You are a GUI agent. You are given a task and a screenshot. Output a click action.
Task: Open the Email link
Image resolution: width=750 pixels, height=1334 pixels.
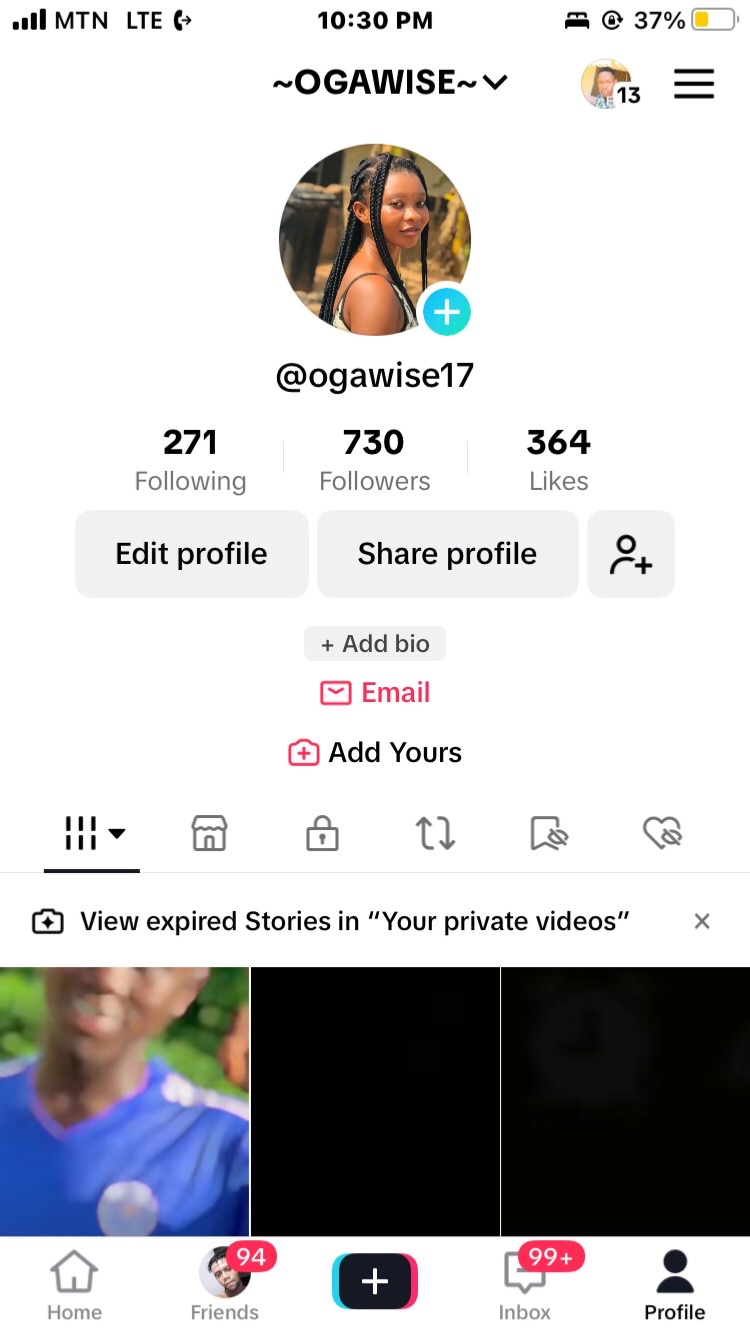click(375, 692)
